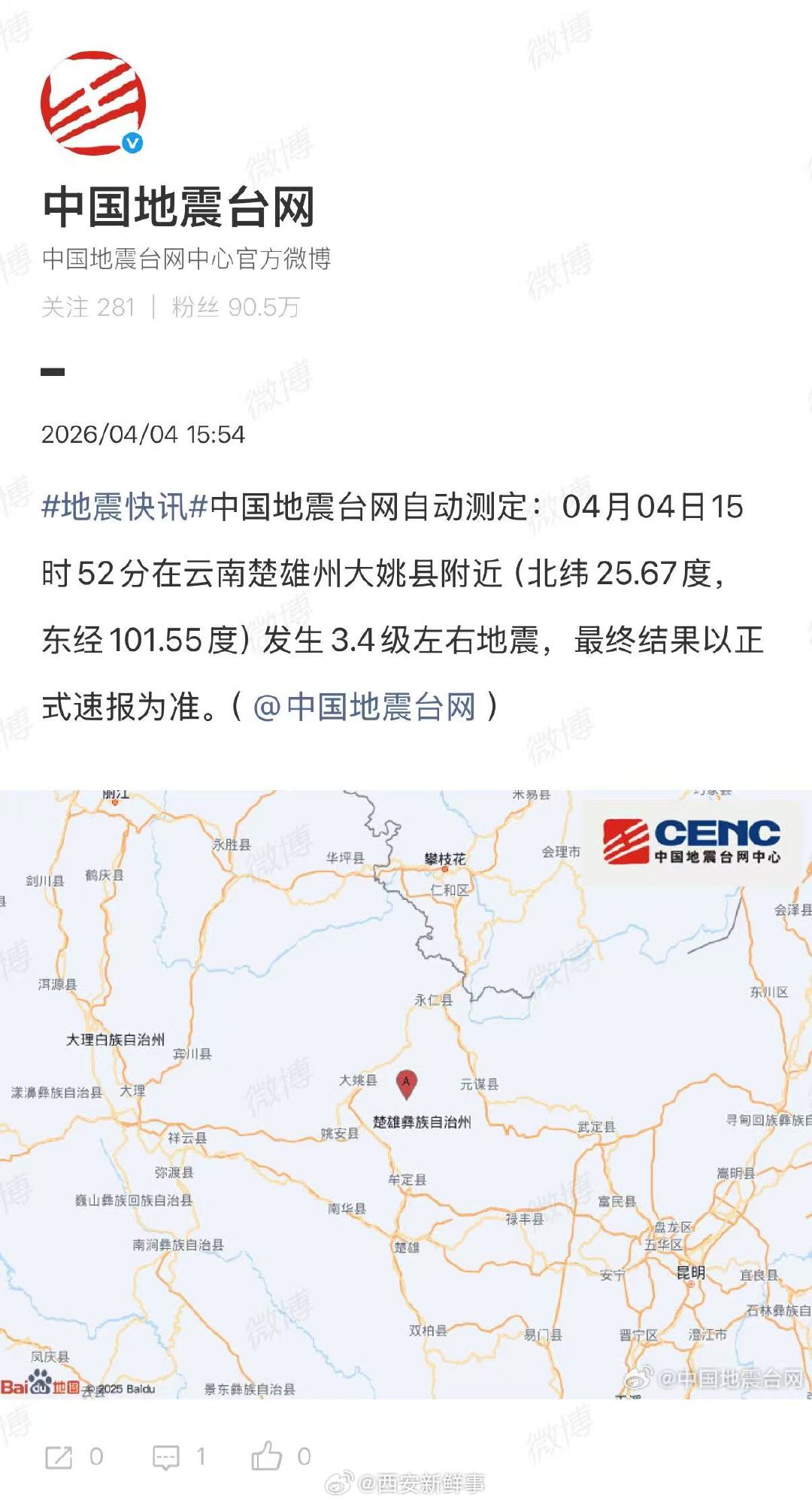Click the thumbs-up like icon
Viewport: 812px width, 1503px height.
pos(268,1457)
